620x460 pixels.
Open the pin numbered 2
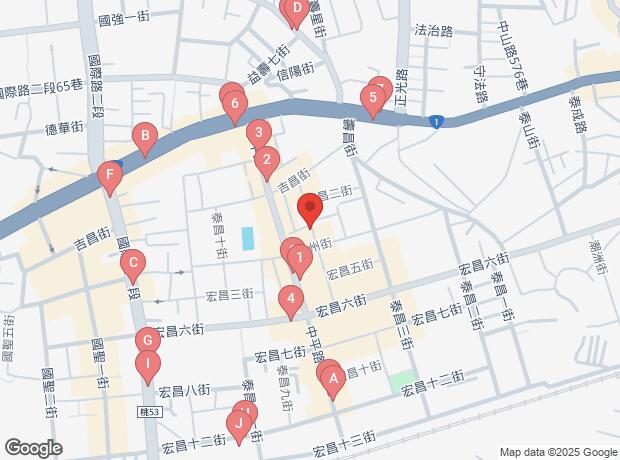click(x=266, y=159)
